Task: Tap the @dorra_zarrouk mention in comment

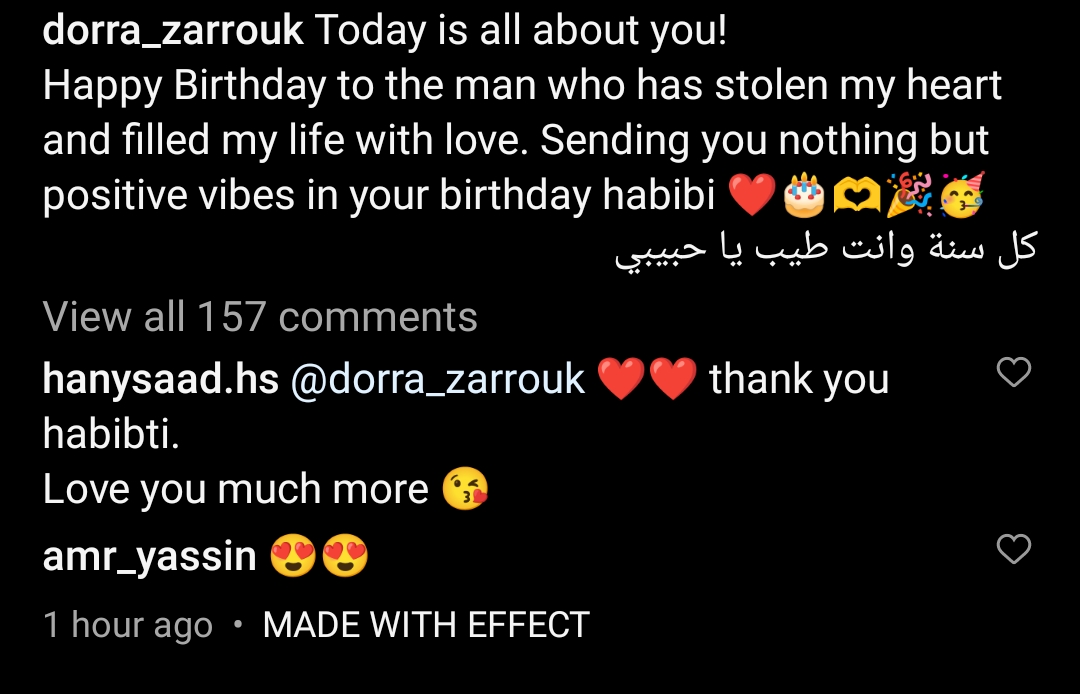Action: (437, 380)
